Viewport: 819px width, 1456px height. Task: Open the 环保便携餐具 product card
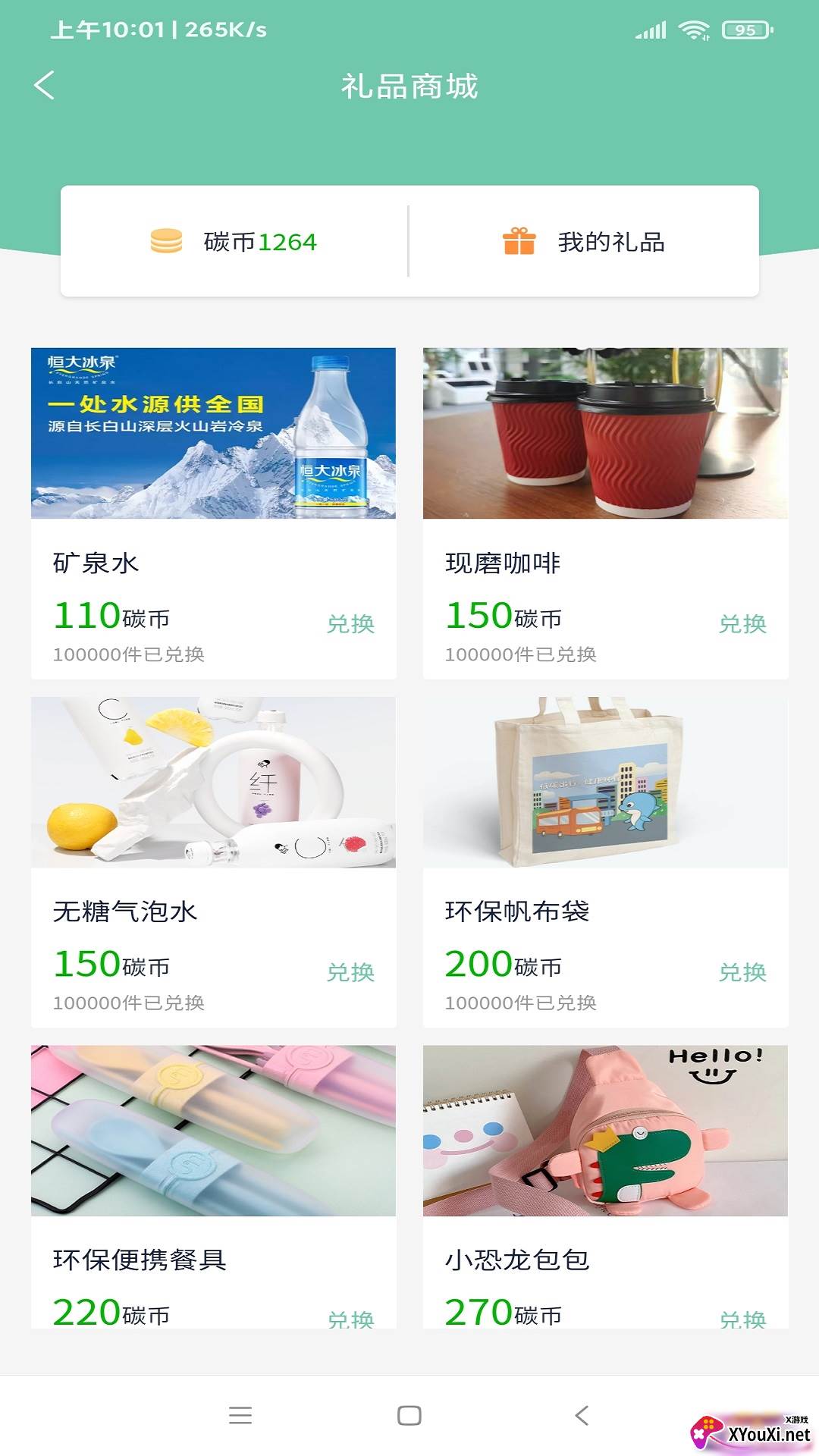(x=213, y=1187)
